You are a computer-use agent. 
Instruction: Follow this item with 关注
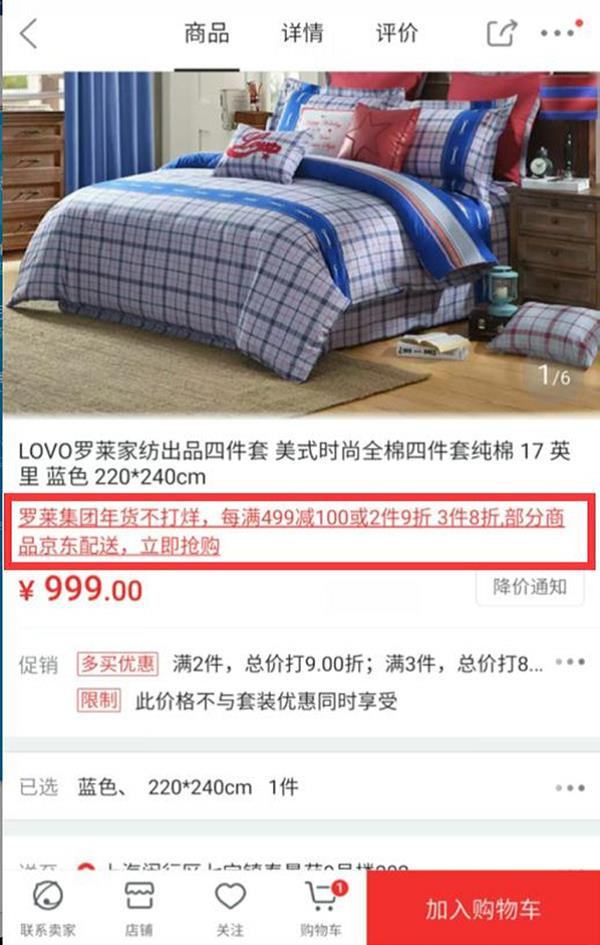click(230, 908)
